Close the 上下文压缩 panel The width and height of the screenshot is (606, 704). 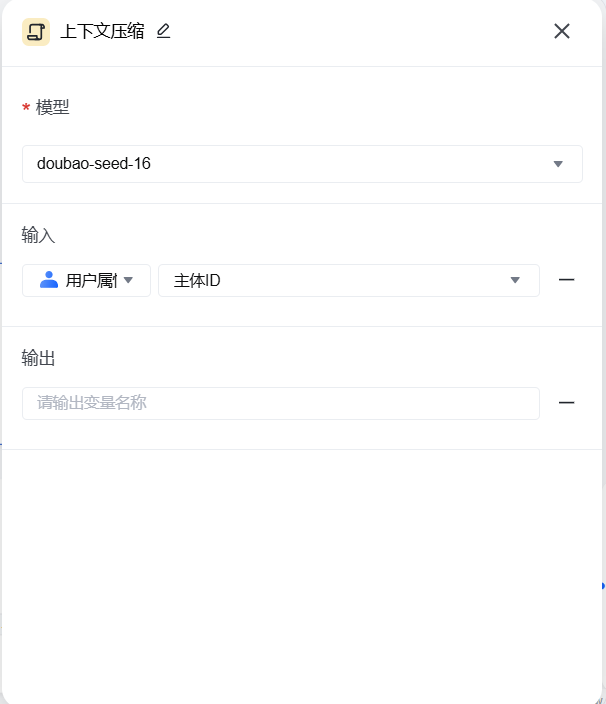(x=562, y=31)
